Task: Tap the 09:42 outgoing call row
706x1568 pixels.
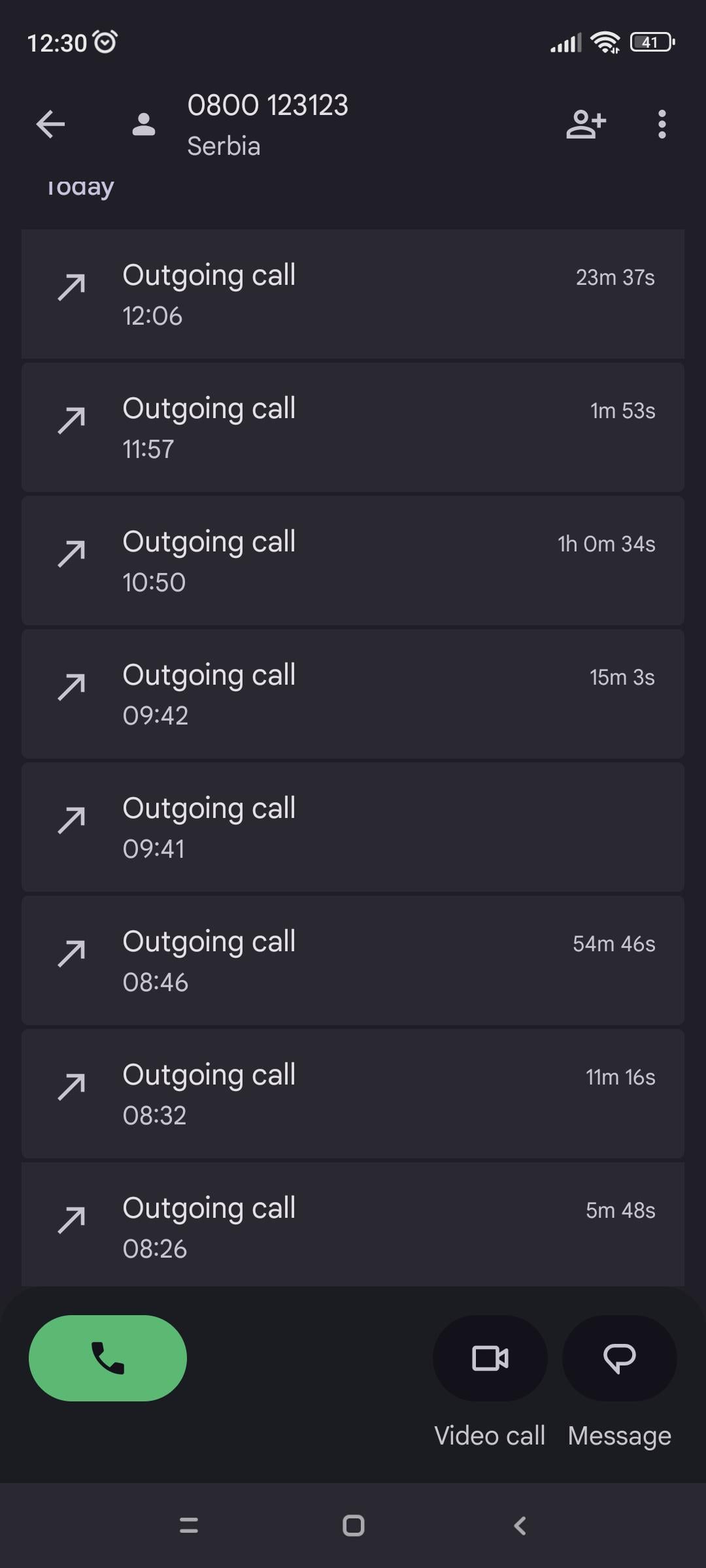Action: click(x=353, y=694)
